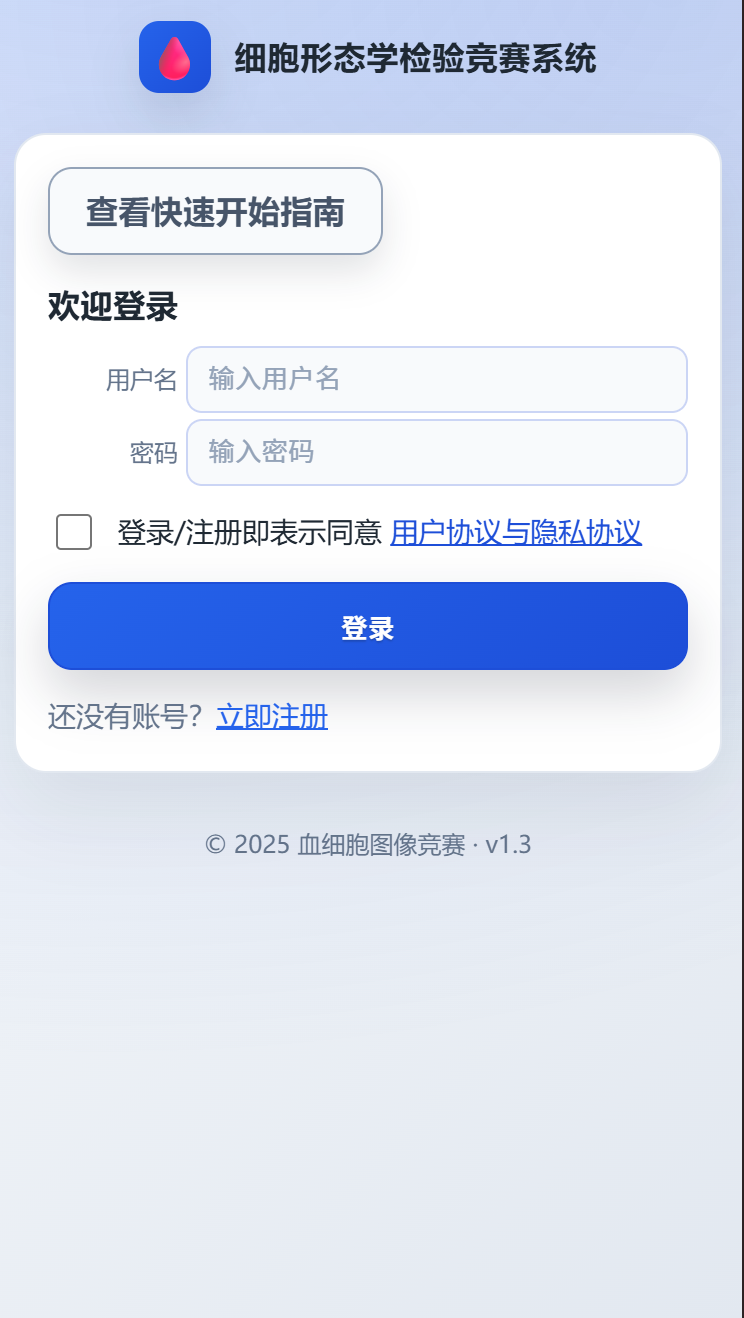The image size is (744, 1318).
Task: Focus the 输入用户名 field
Action: (x=436, y=379)
